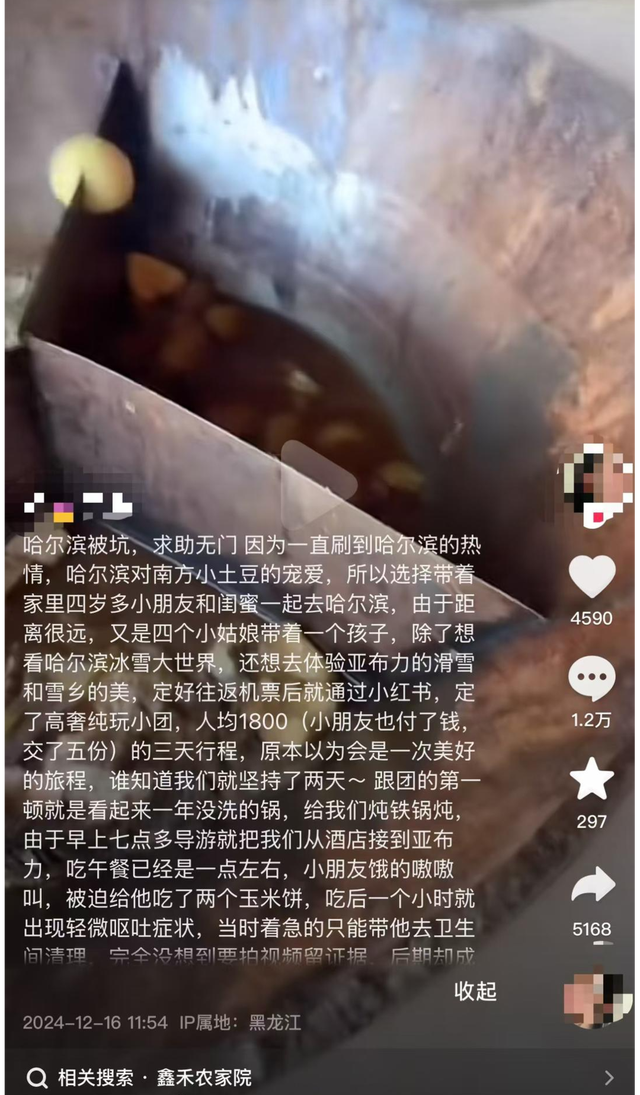Open the author's avatar on the right
This screenshot has height=1095, width=640.
click(x=596, y=482)
